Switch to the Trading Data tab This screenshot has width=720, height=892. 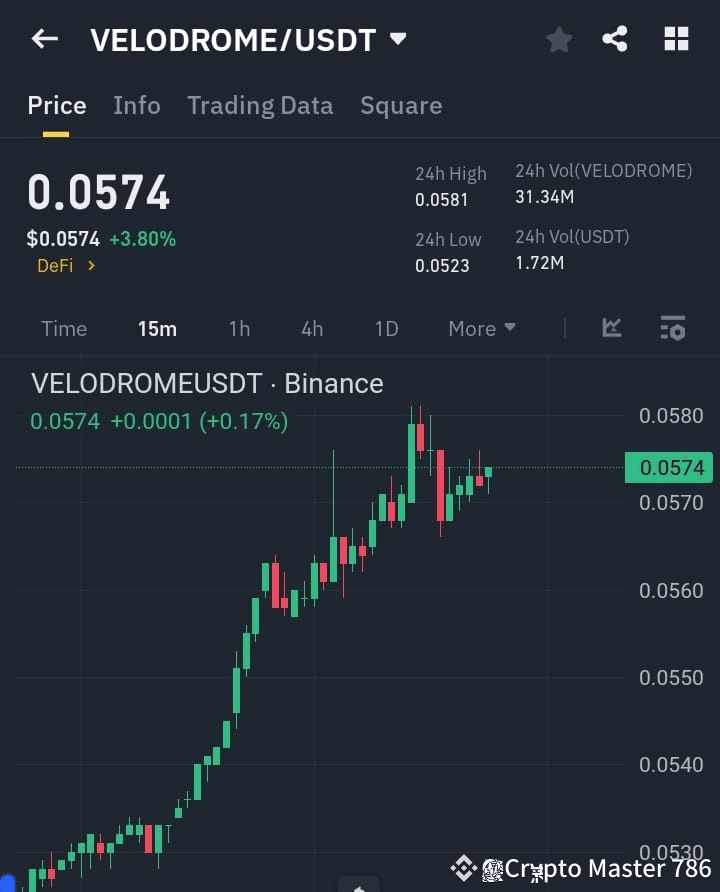pyautogui.click(x=260, y=105)
